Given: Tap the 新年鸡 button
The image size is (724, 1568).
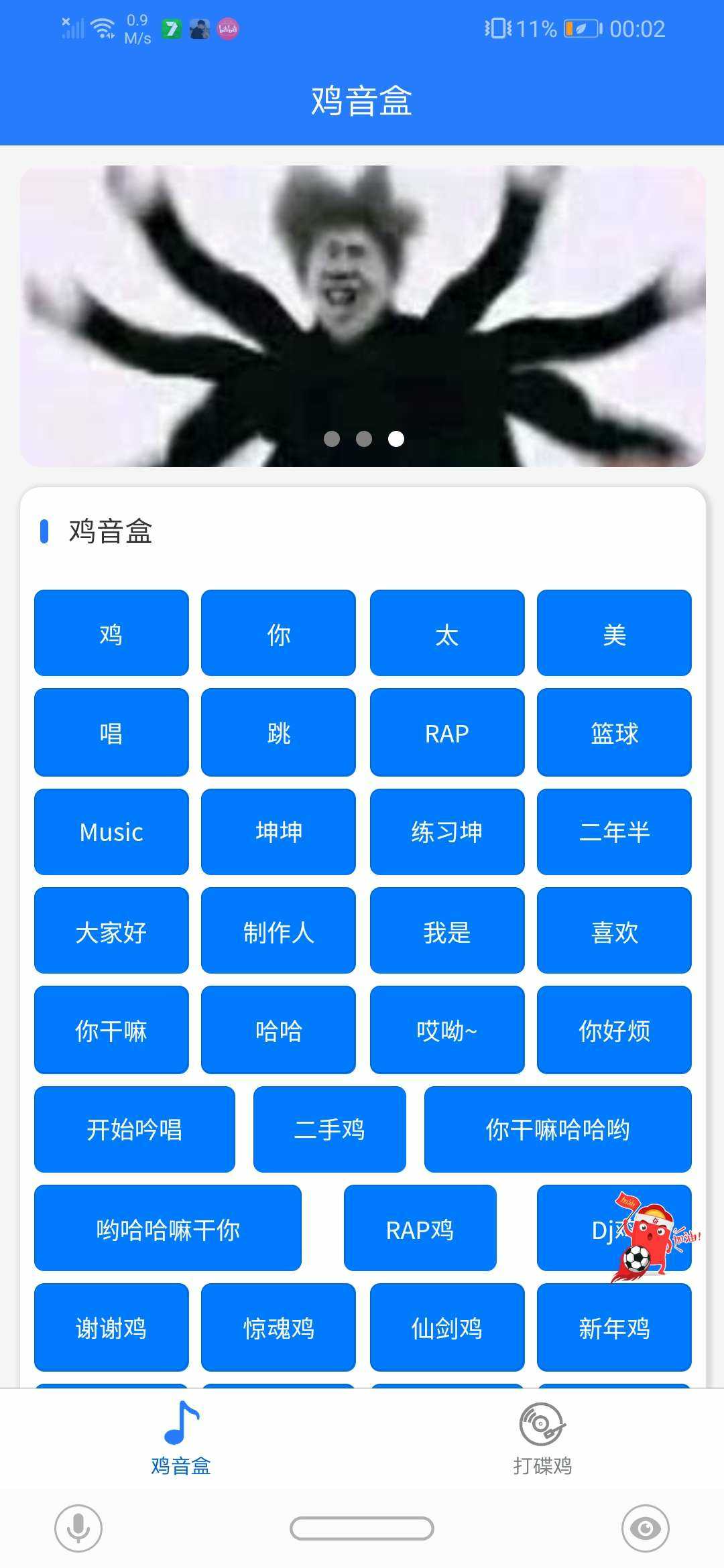Looking at the screenshot, I should (x=614, y=1327).
